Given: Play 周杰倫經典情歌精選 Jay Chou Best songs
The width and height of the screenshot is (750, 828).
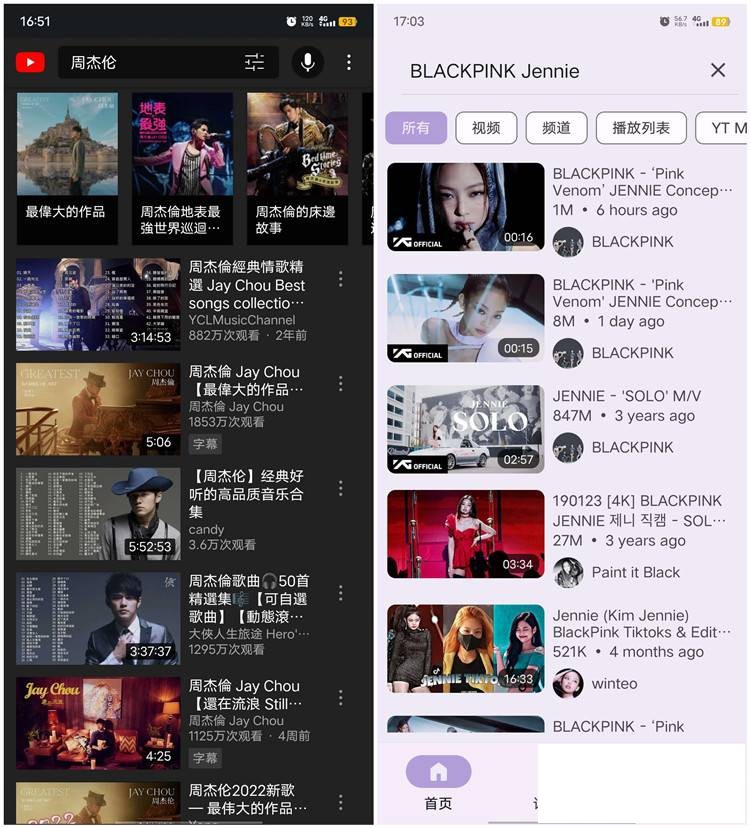Looking at the screenshot, I should (x=98, y=304).
